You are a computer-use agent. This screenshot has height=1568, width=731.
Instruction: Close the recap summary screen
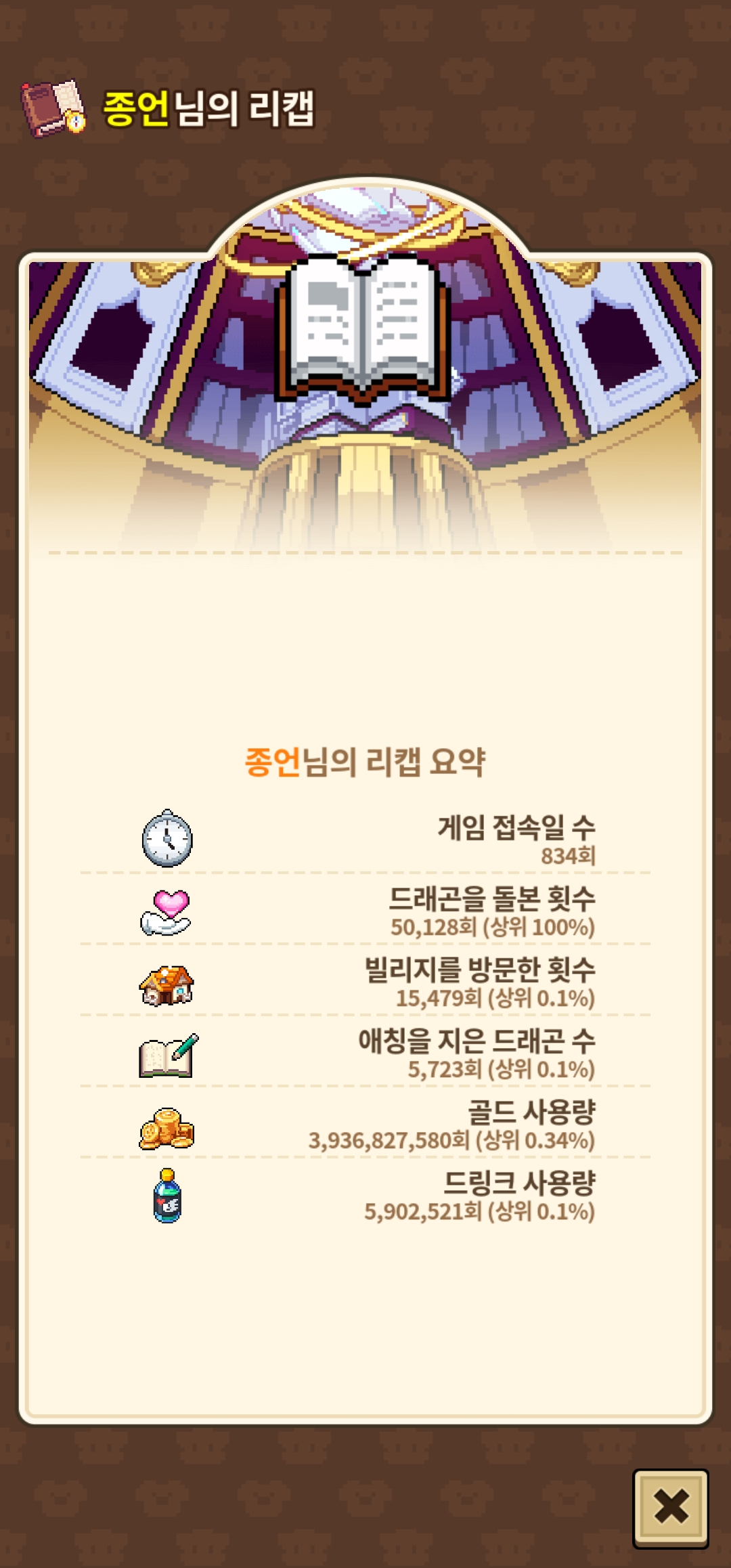pyautogui.click(x=670, y=1507)
